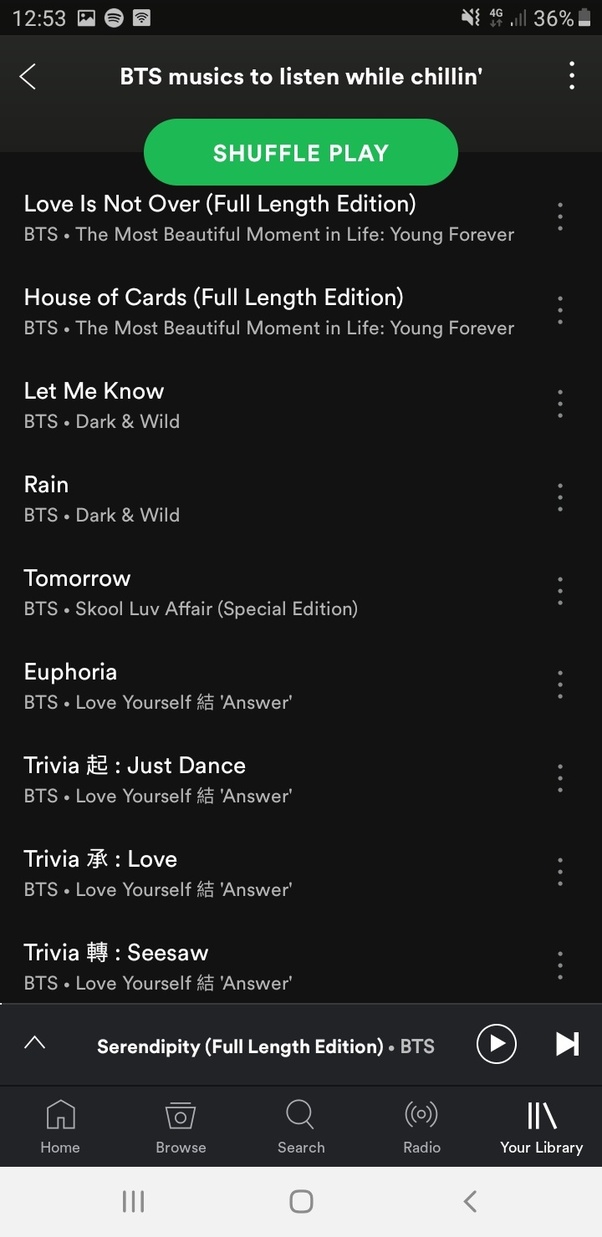Viewport: 602px width, 1237px height.
Task: Switch to the Radio tab
Action: pyautogui.click(x=421, y=1126)
